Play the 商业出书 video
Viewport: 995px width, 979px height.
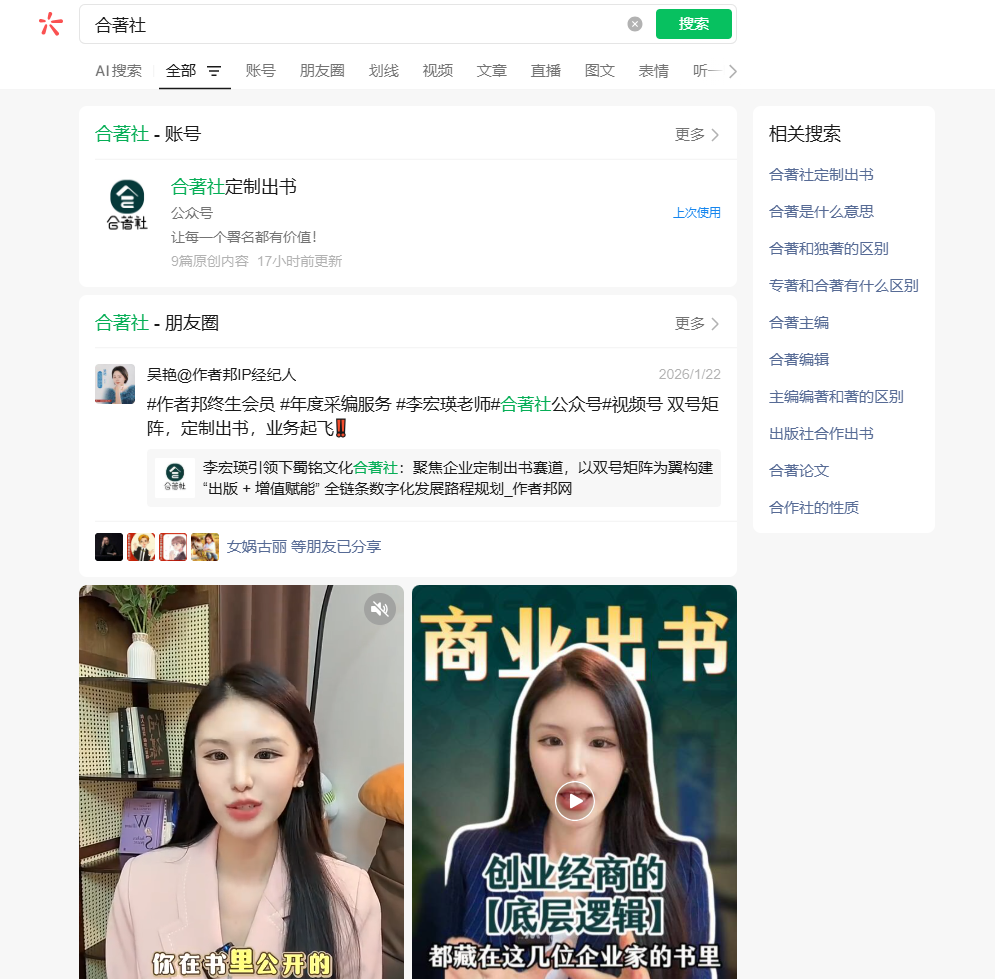[x=574, y=800]
